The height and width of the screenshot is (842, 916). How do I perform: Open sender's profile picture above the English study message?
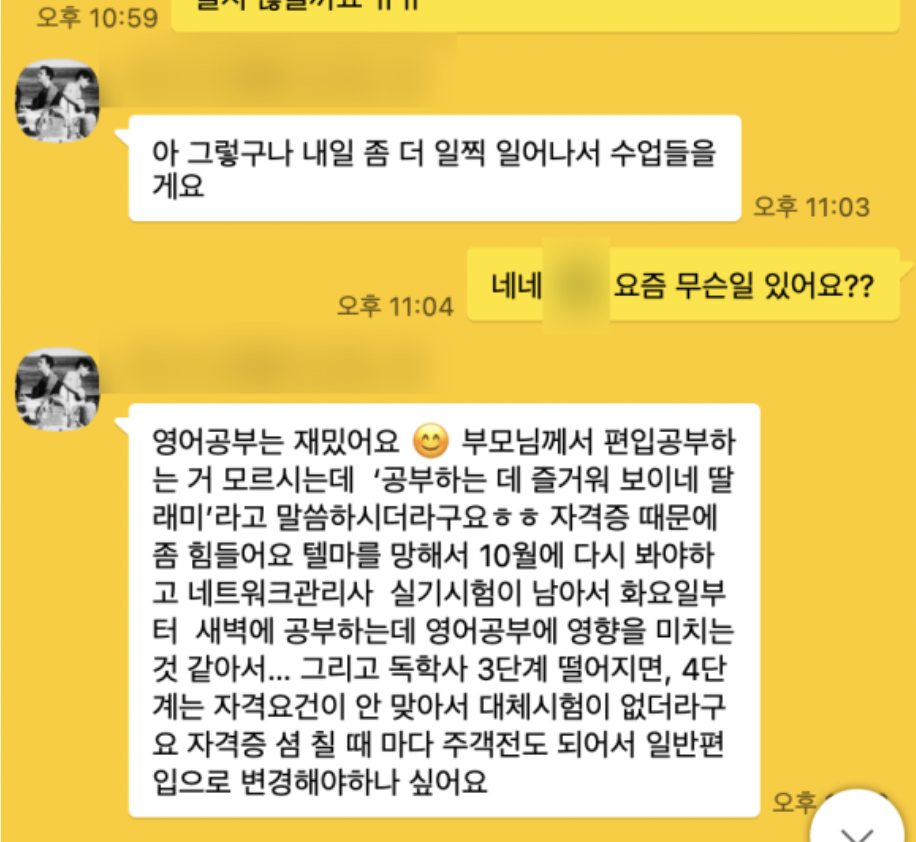58,387
